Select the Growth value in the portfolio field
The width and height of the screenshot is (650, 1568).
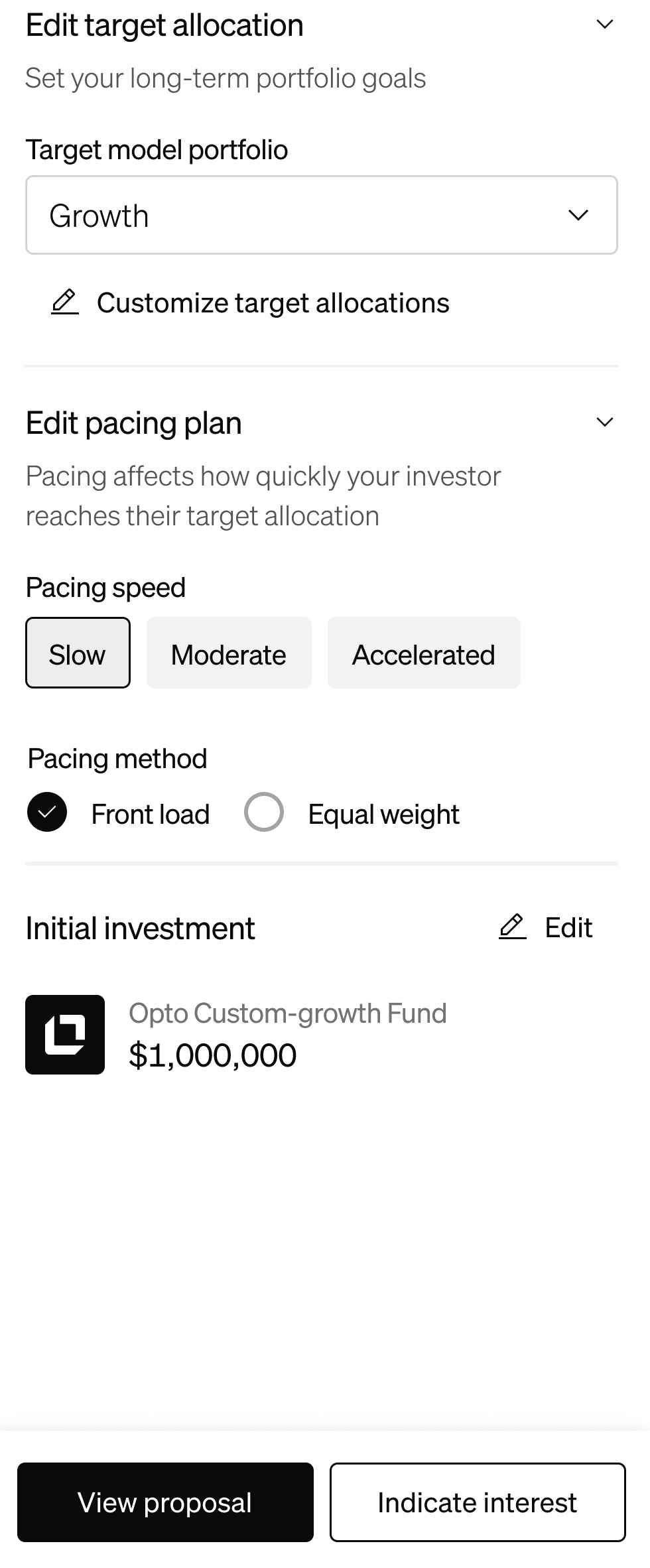click(x=99, y=215)
